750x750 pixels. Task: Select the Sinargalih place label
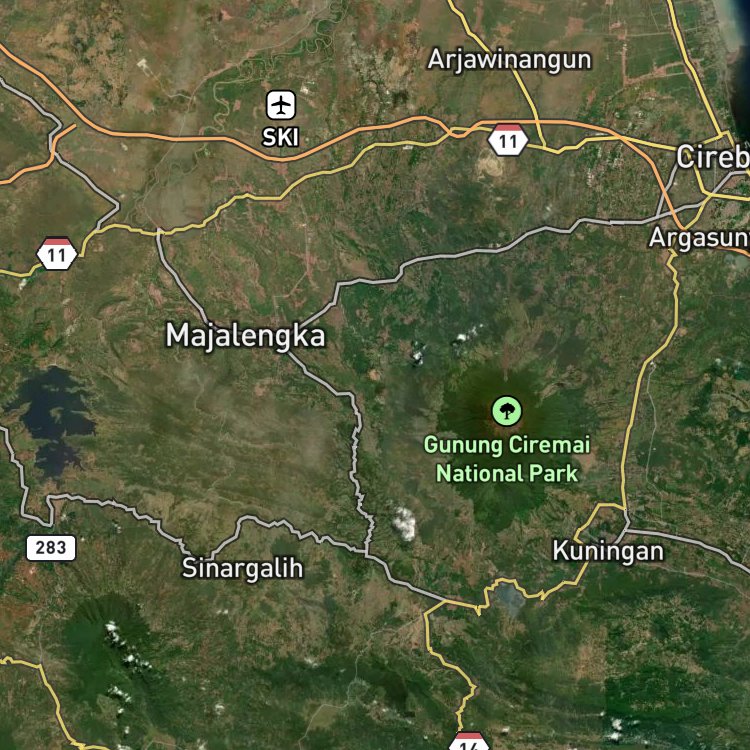click(x=242, y=568)
